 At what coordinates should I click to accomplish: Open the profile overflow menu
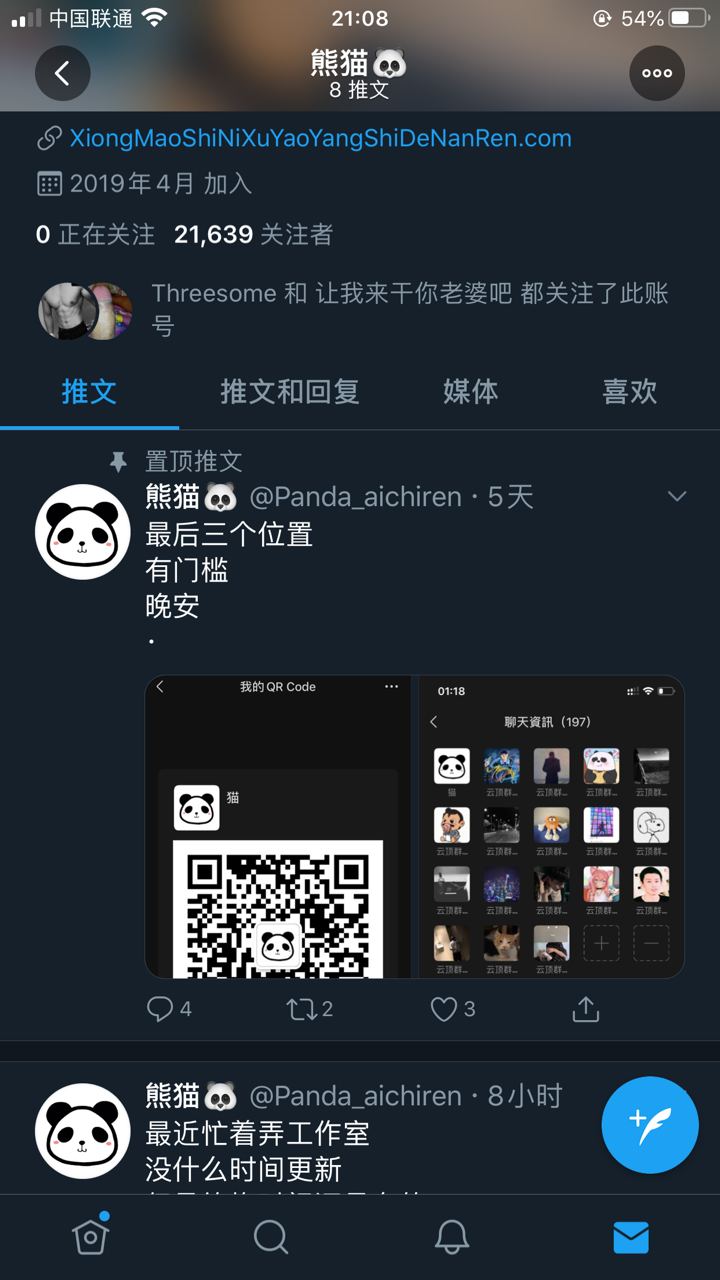pos(657,73)
